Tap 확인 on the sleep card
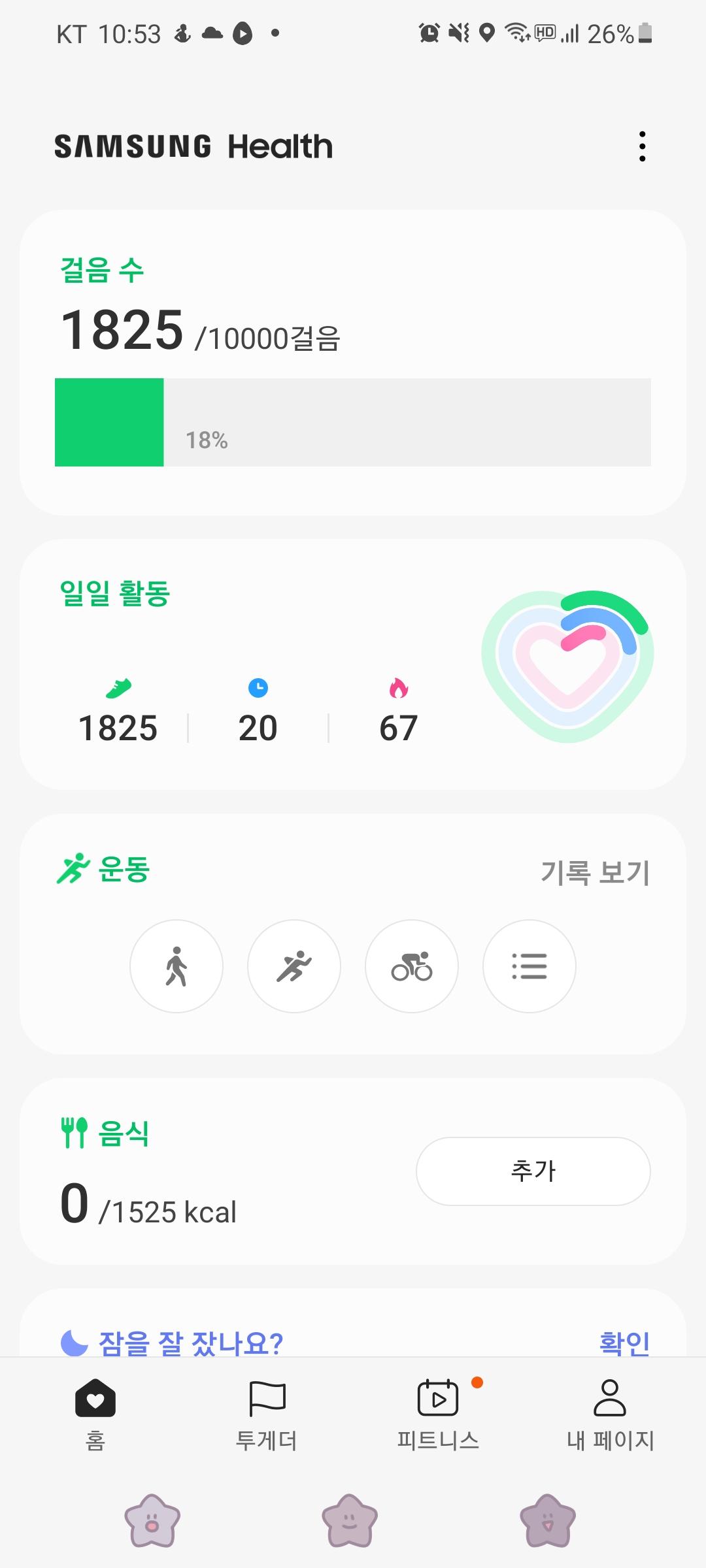706x1568 pixels. click(624, 1343)
